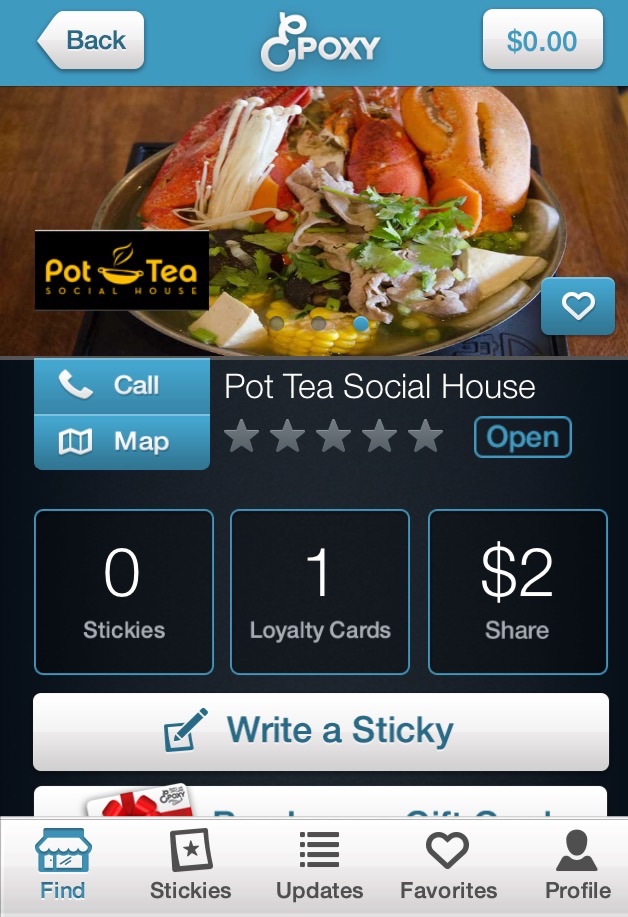Tap the $2 Share tile
The width and height of the screenshot is (628, 917).
pyautogui.click(x=517, y=592)
